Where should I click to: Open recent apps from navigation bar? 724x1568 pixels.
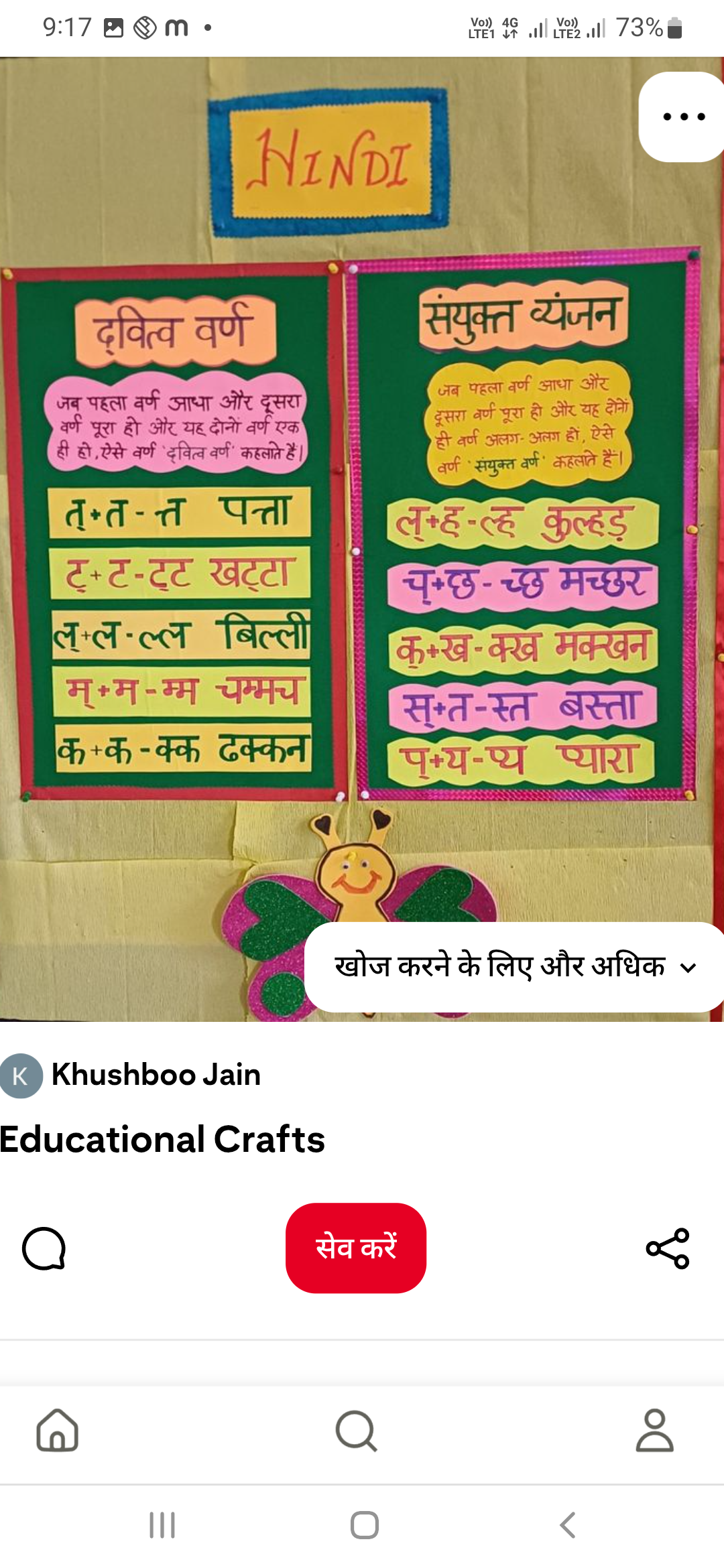point(162,1525)
